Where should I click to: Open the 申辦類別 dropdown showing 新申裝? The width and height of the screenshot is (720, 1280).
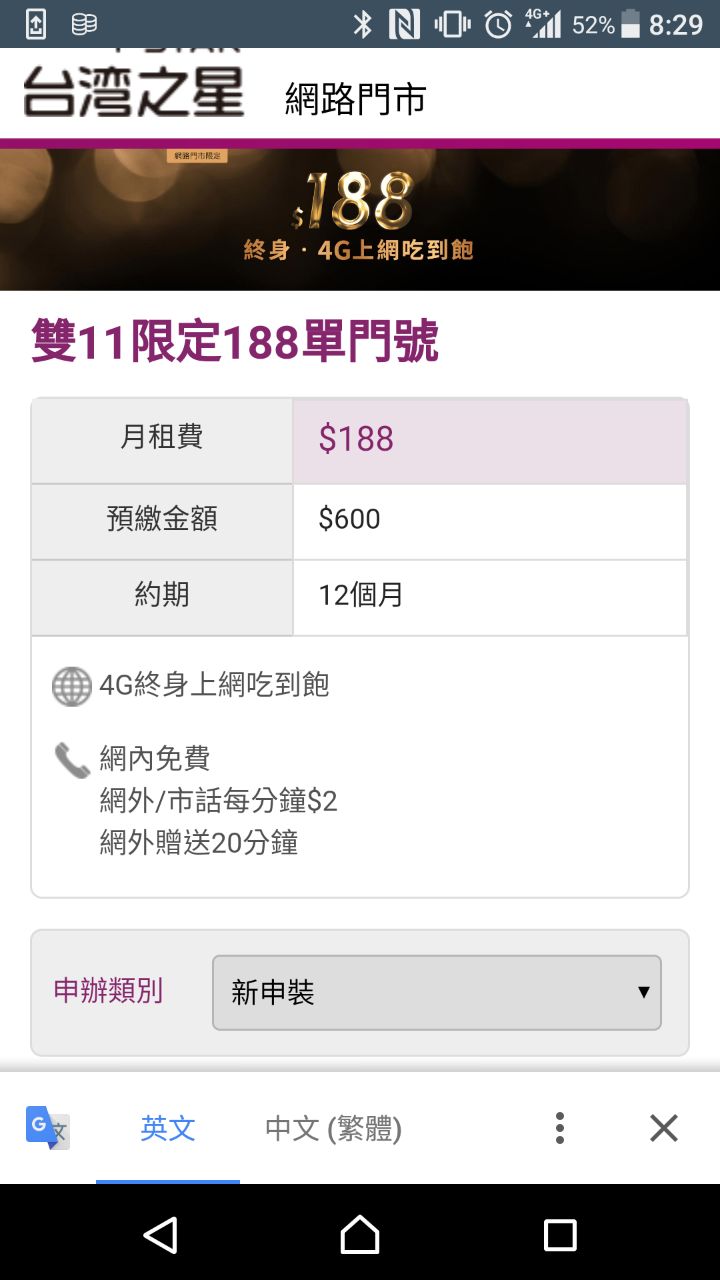(x=436, y=992)
